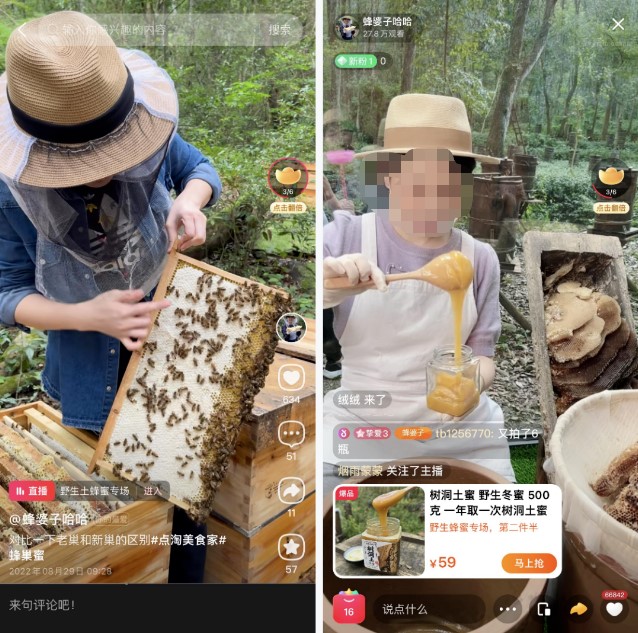Like the video showing 534 likes
638x633 pixels.
(x=291, y=378)
